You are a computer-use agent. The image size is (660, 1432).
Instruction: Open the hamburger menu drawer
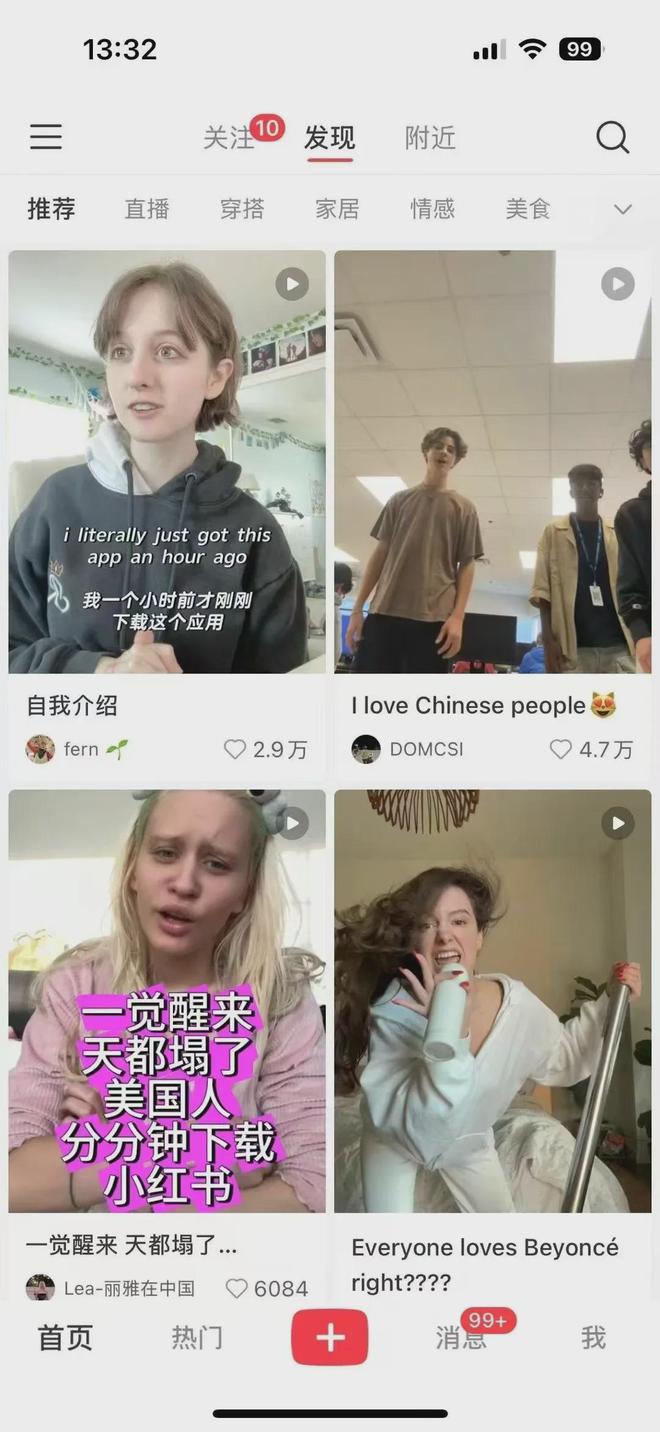(45, 137)
